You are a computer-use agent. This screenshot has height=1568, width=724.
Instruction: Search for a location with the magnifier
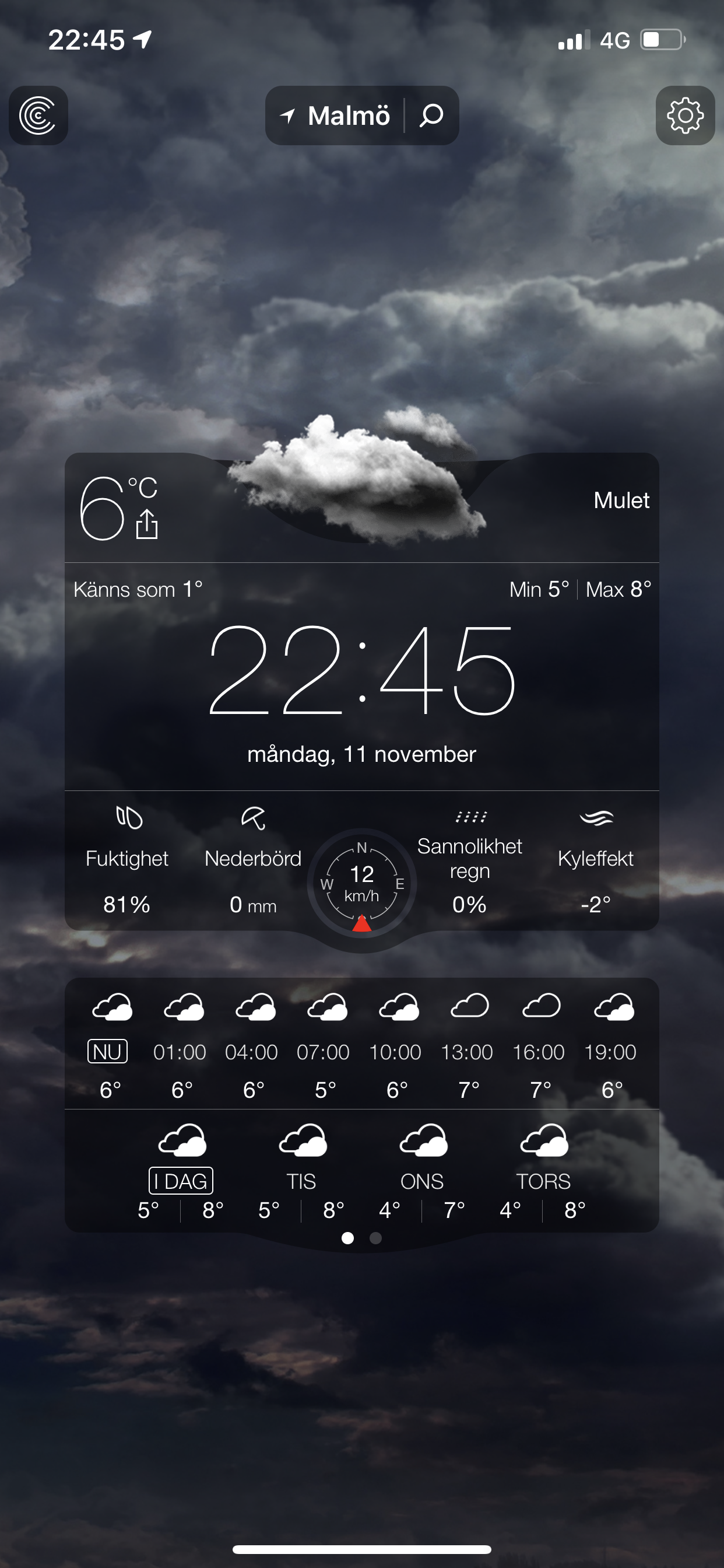(x=431, y=116)
